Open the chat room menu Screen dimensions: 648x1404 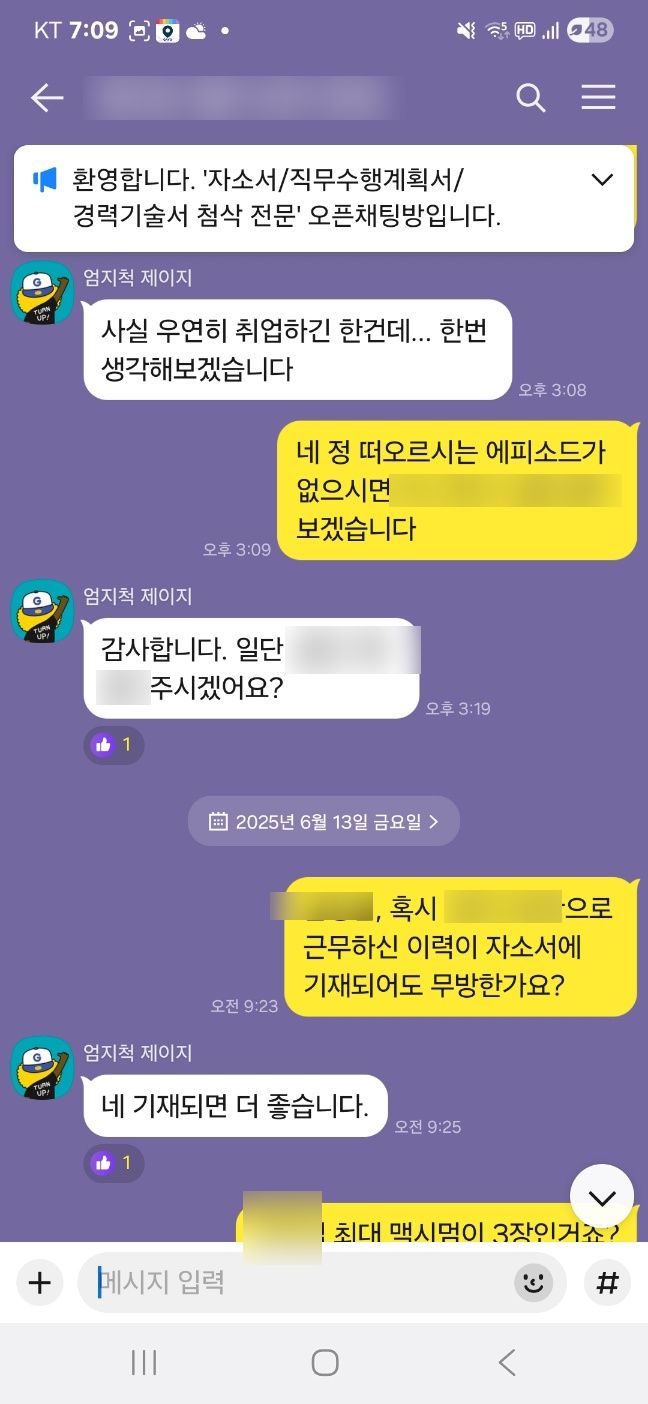tap(598, 97)
